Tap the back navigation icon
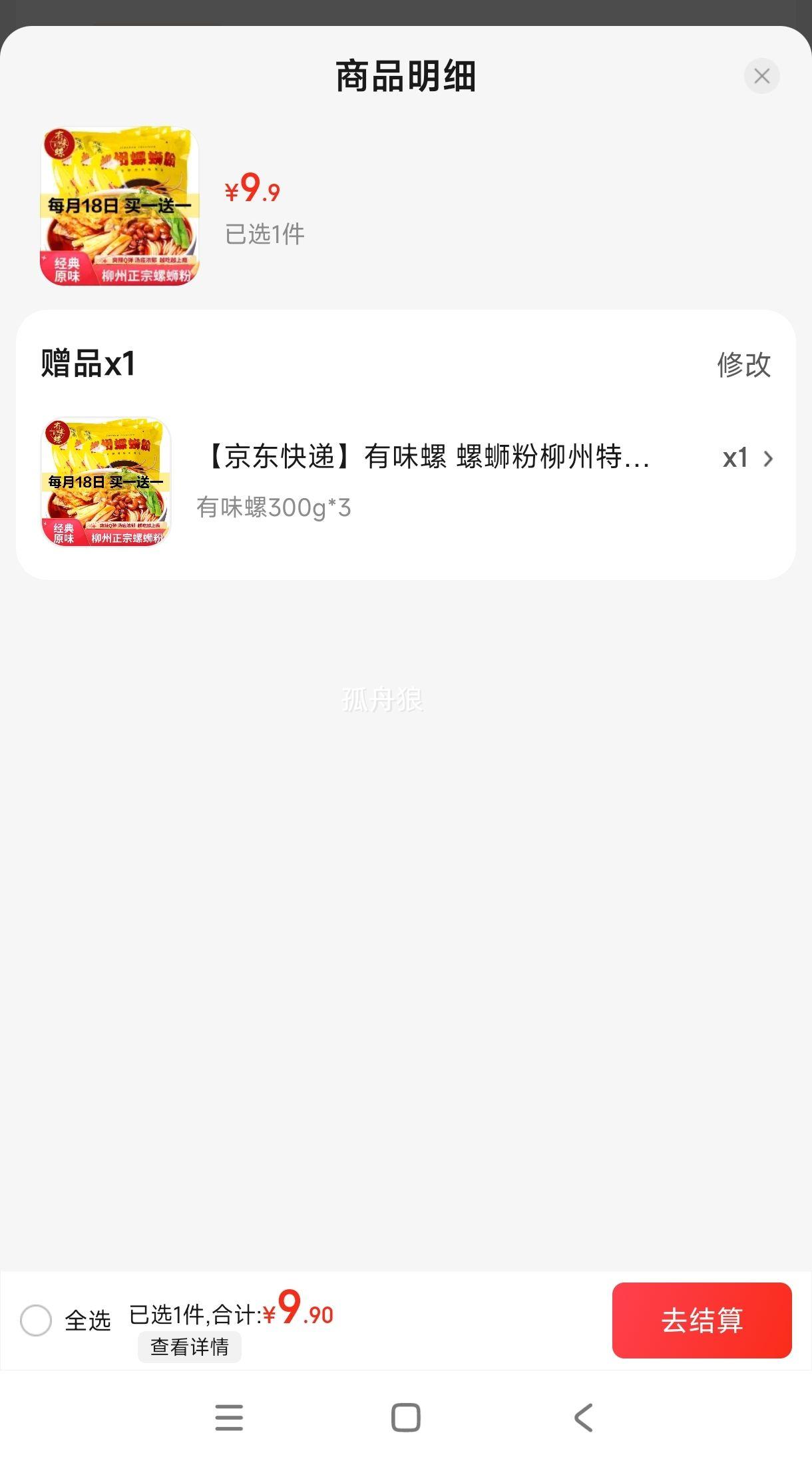 pos(583,1418)
